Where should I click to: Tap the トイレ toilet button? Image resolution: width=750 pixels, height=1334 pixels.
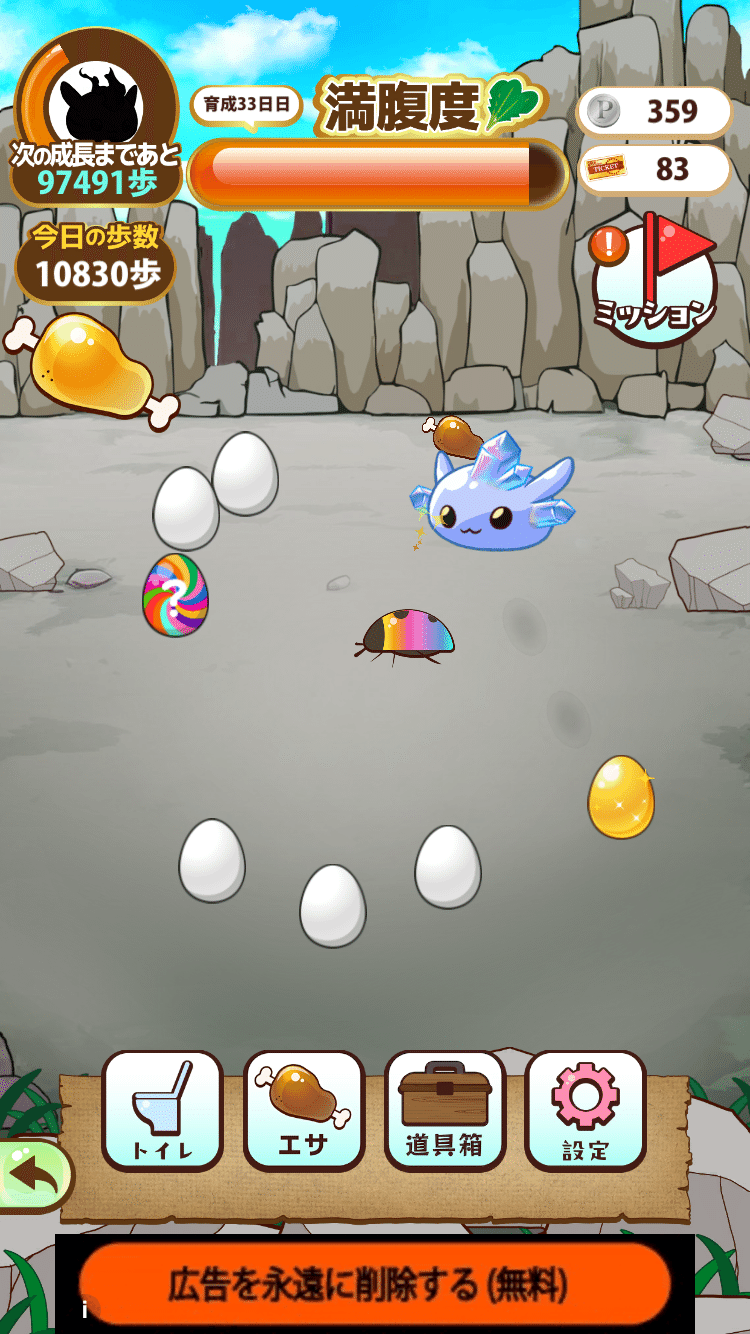pos(162,1110)
